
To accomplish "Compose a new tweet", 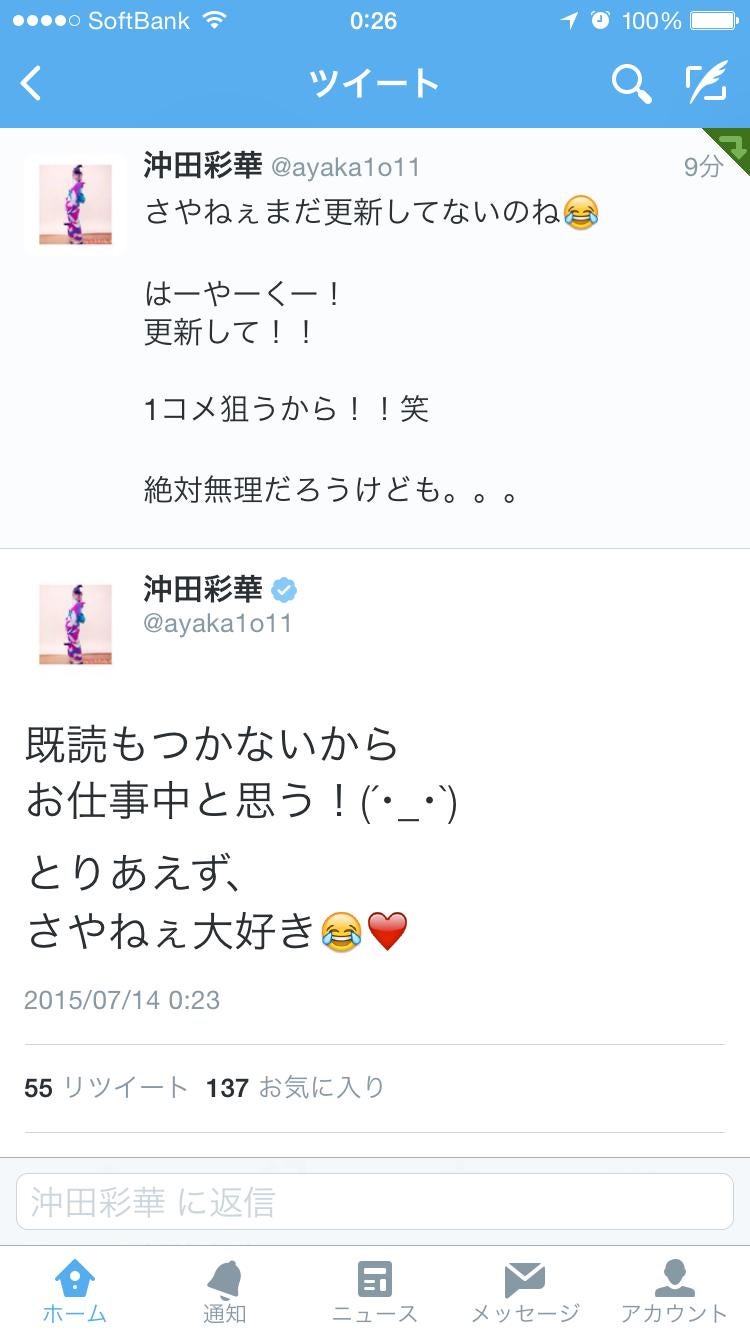I will [x=706, y=84].
